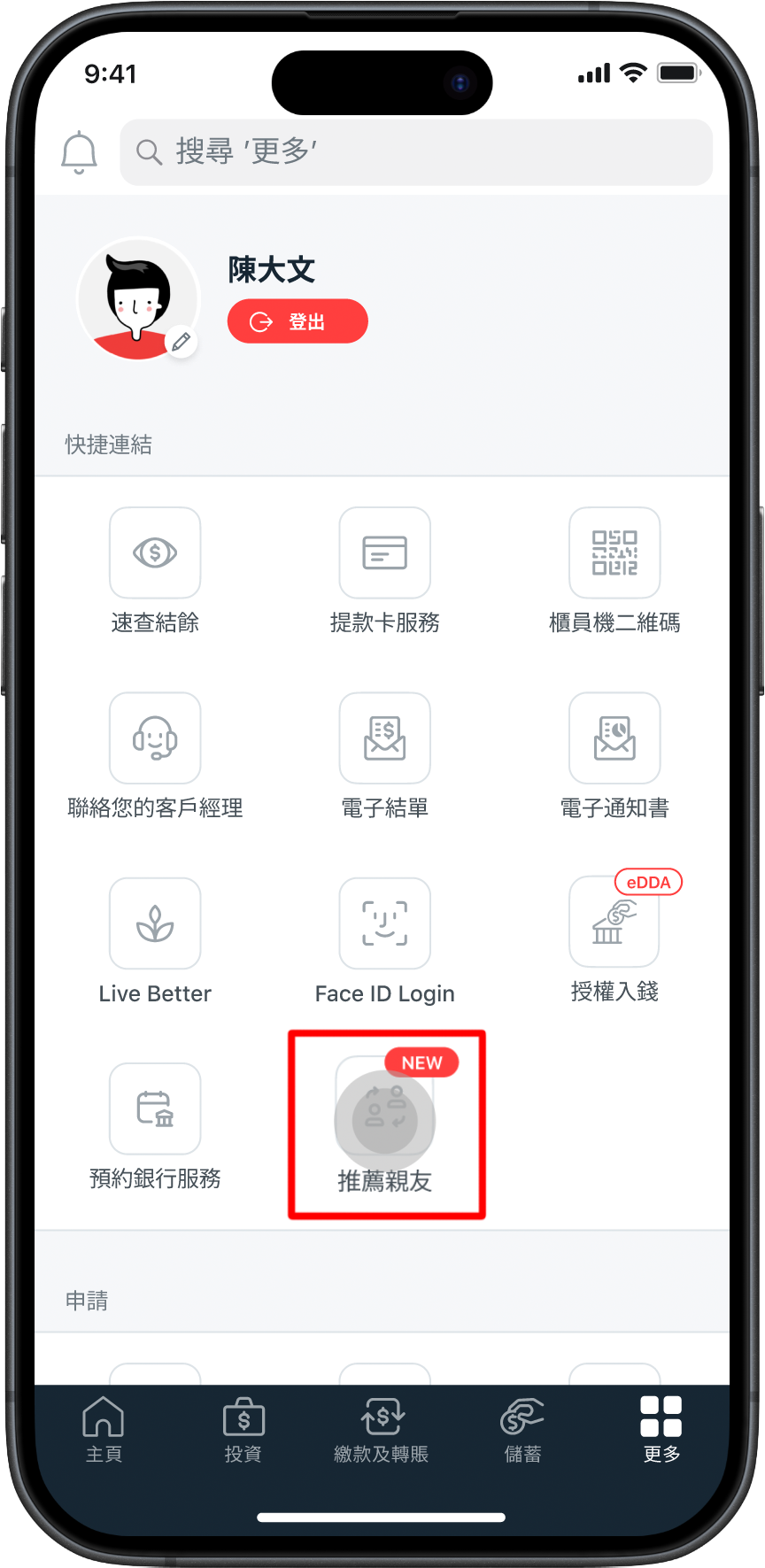
Task: Open 速查結餘 quick balance icon
Action: tap(155, 552)
